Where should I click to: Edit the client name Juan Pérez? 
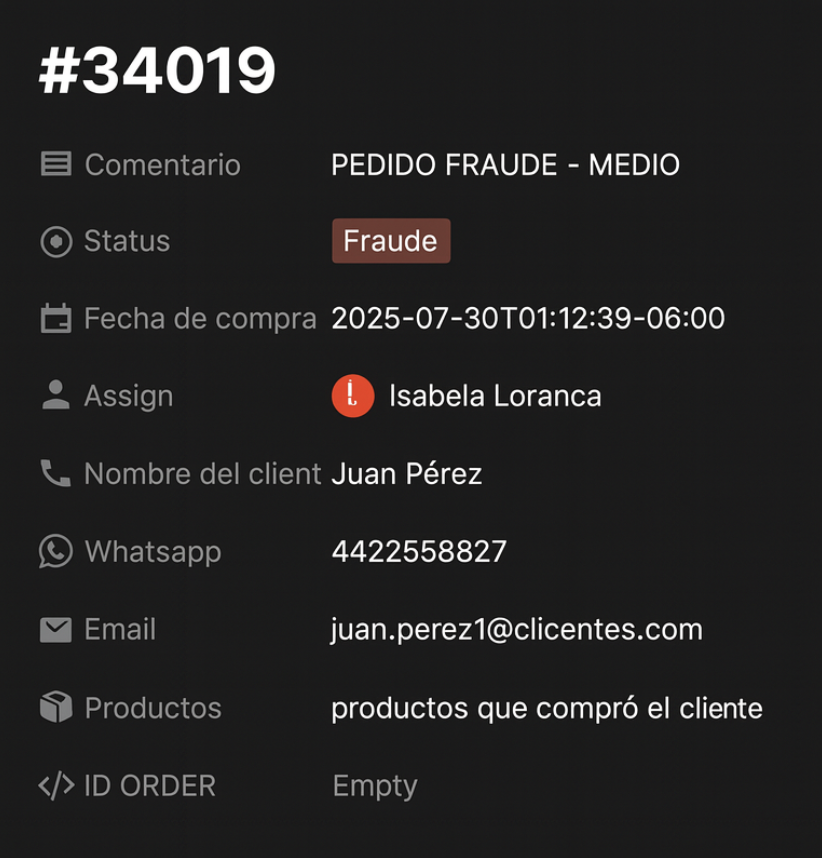tap(406, 473)
